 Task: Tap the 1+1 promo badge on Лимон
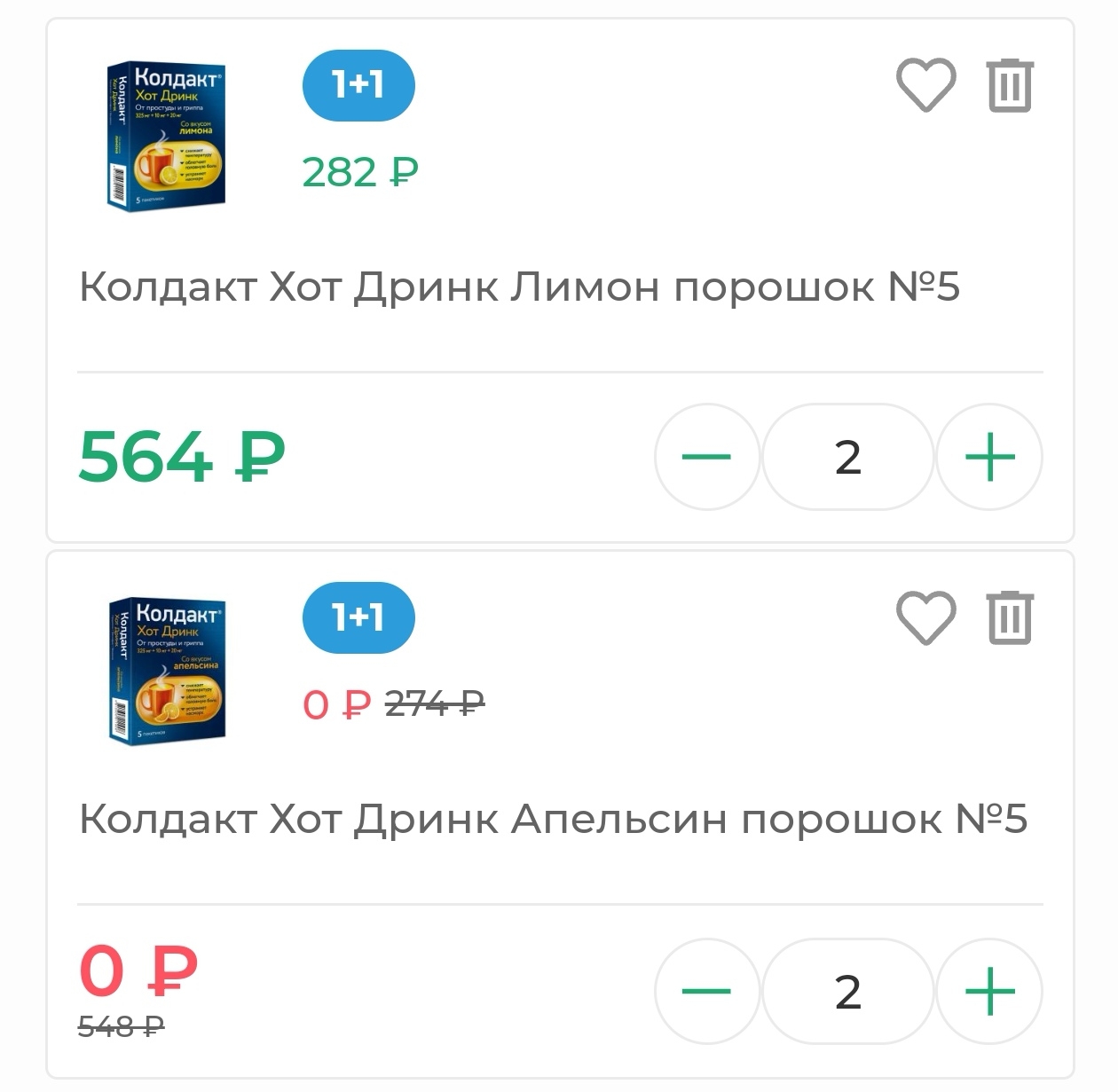(x=358, y=85)
